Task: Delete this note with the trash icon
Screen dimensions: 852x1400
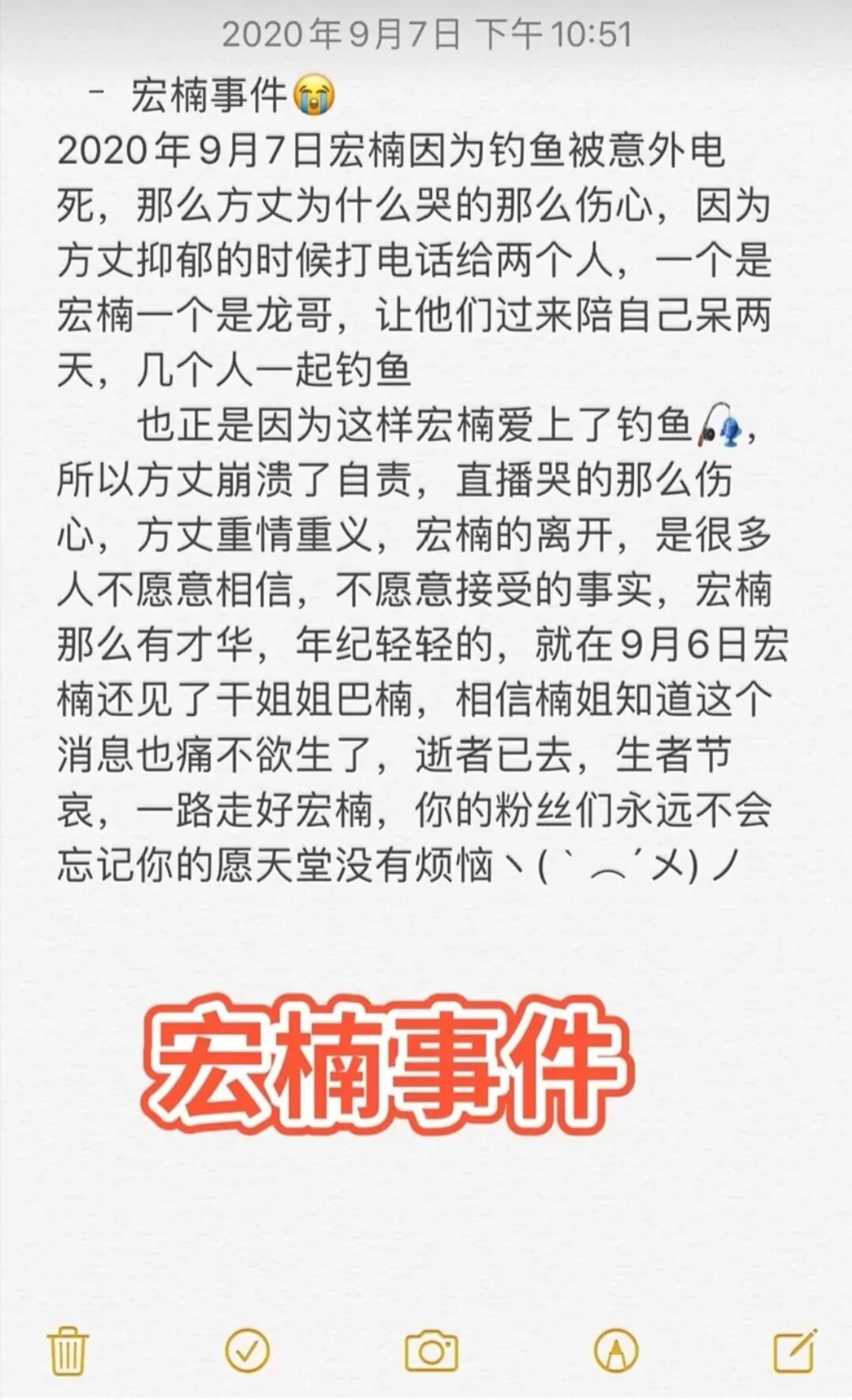Action: [x=68, y=1350]
